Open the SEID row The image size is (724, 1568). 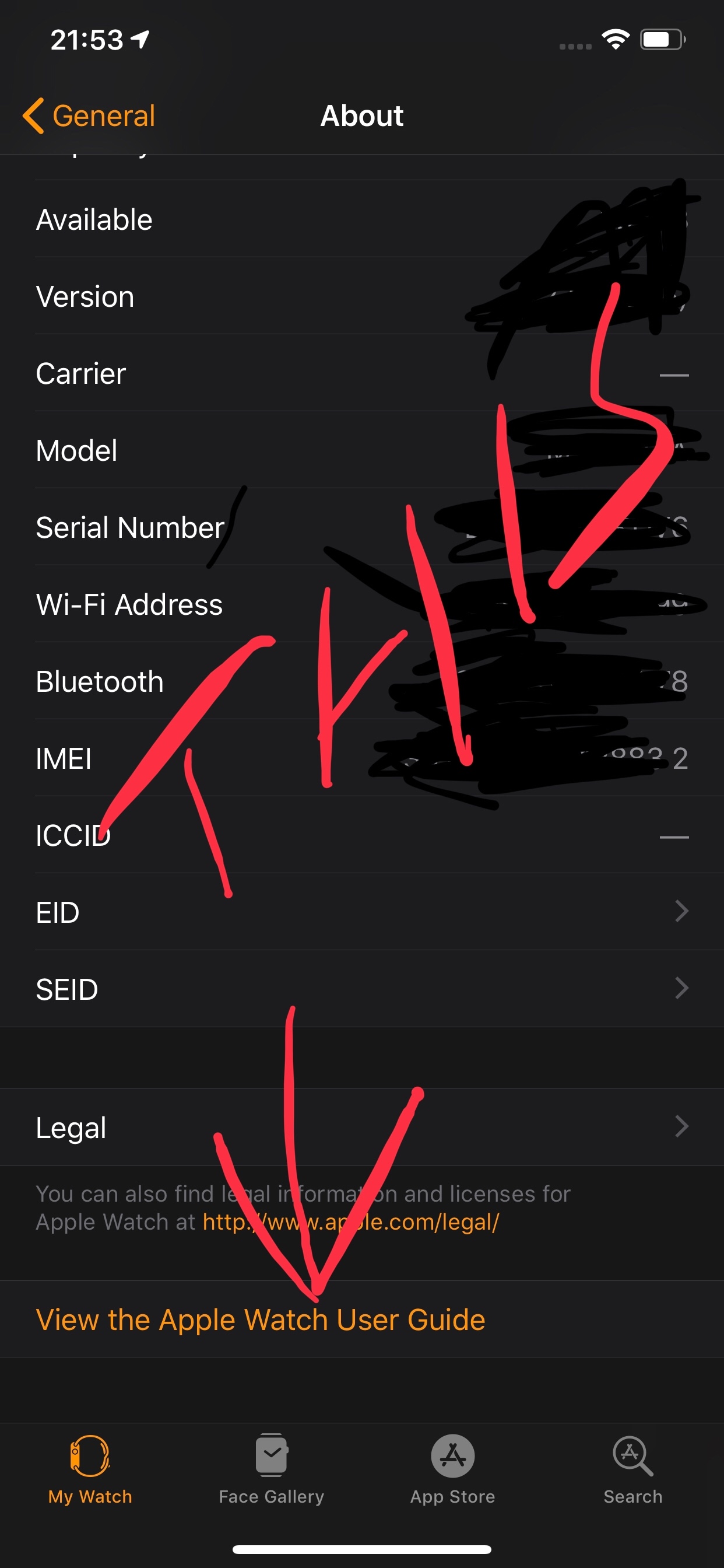point(362,989)
